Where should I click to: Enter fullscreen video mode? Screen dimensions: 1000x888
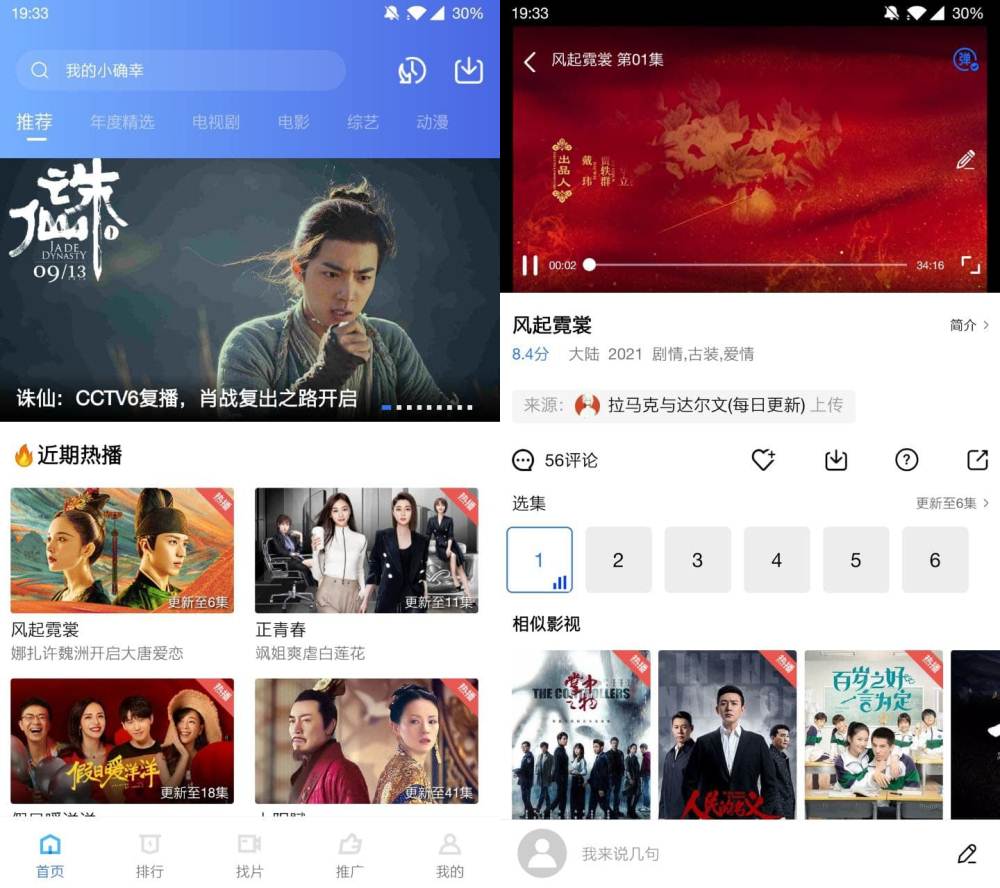(x=970, y=265)
